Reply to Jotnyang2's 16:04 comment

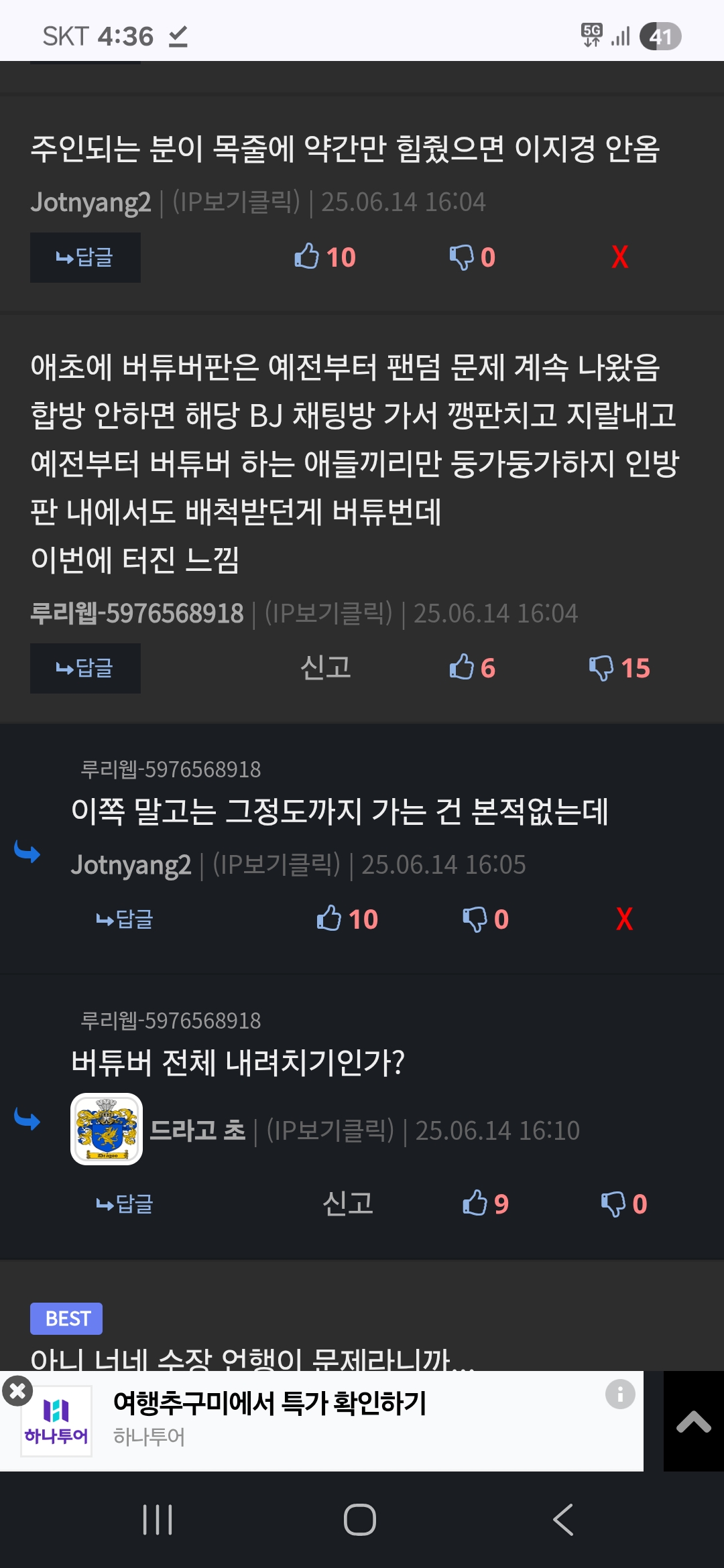click(85, 257)
